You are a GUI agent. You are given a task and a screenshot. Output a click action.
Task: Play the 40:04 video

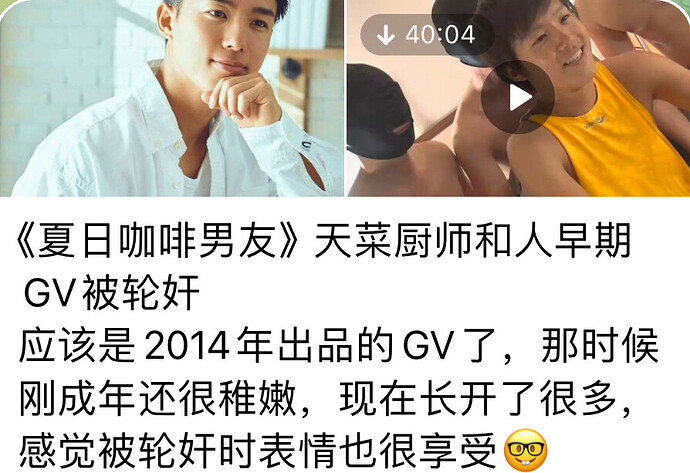coord(517,97)
